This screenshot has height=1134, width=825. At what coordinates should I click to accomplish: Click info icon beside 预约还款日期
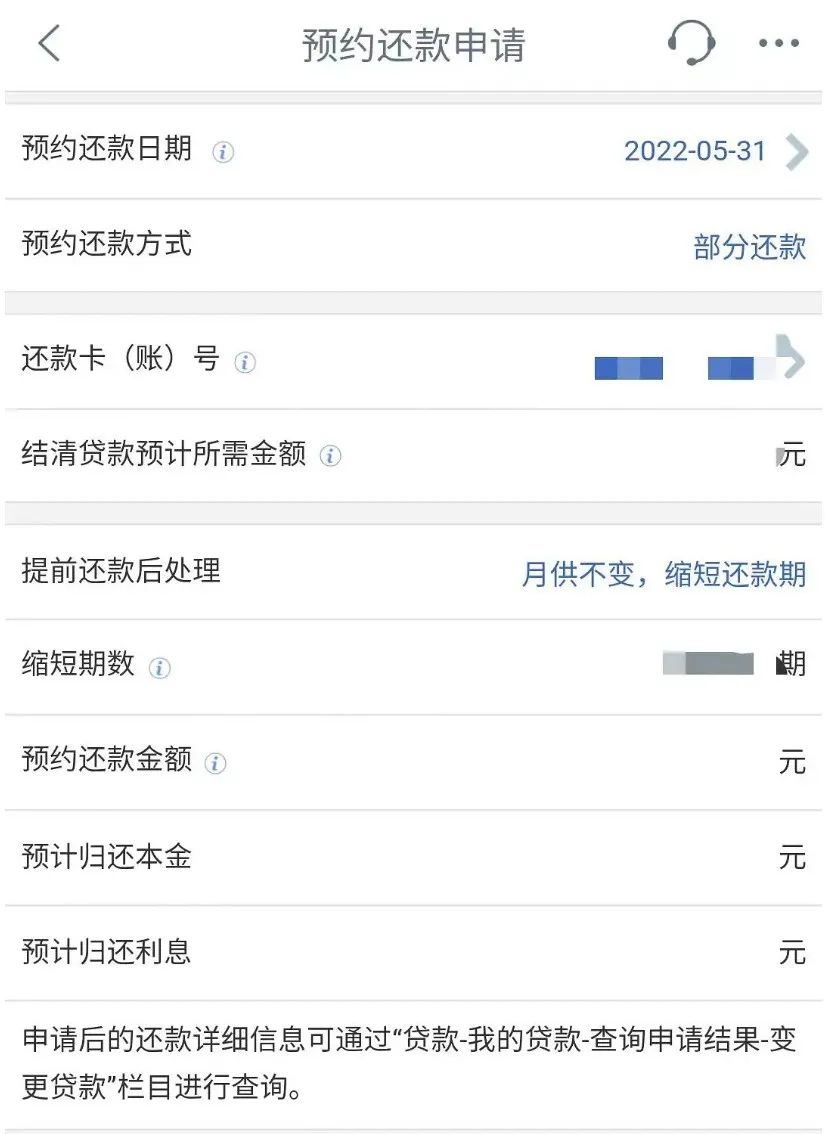(x=222, y=153)
